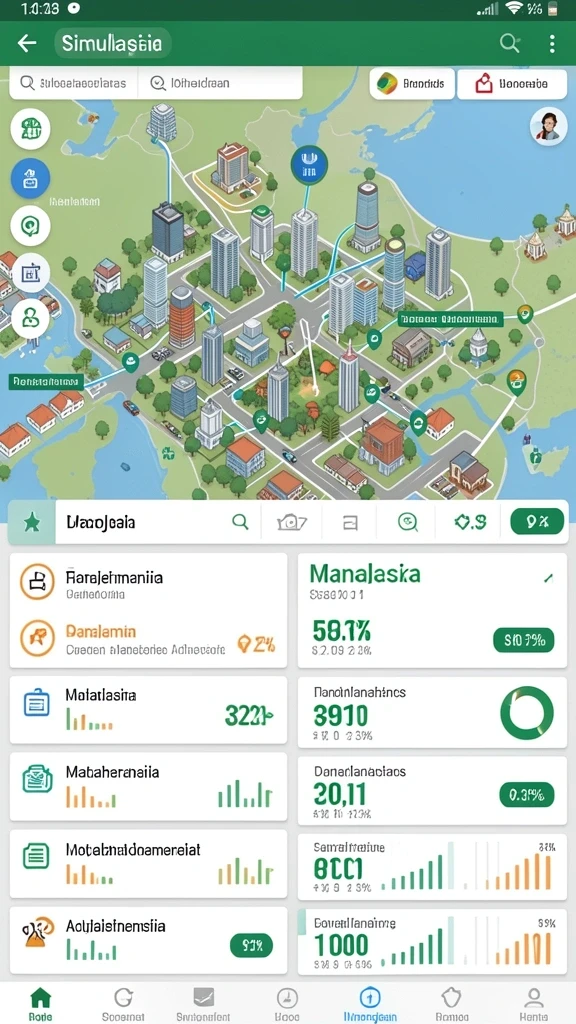Open search from the green app bar

pos(509,44)
